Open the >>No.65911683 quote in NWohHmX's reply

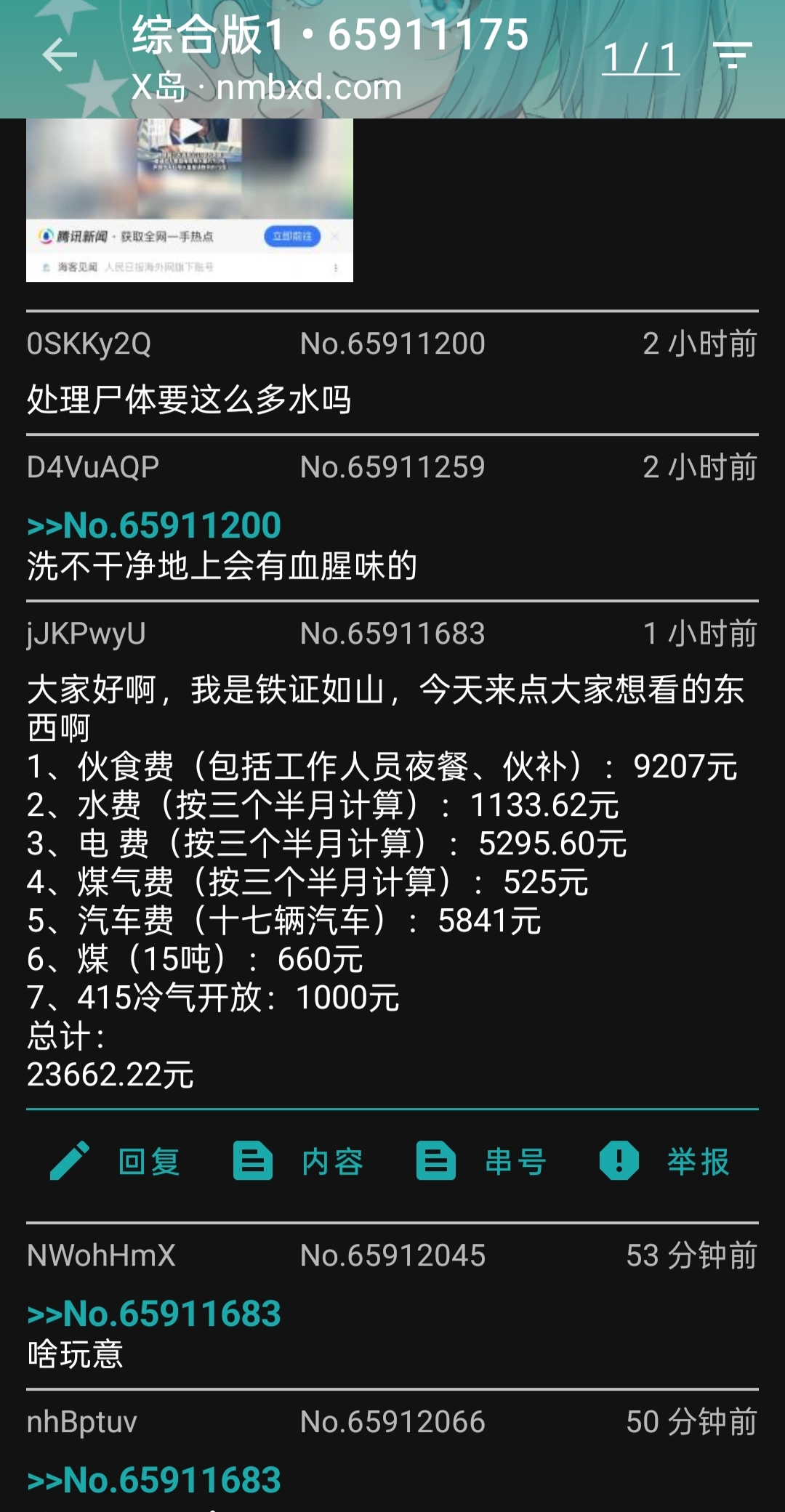point(154,1314)
